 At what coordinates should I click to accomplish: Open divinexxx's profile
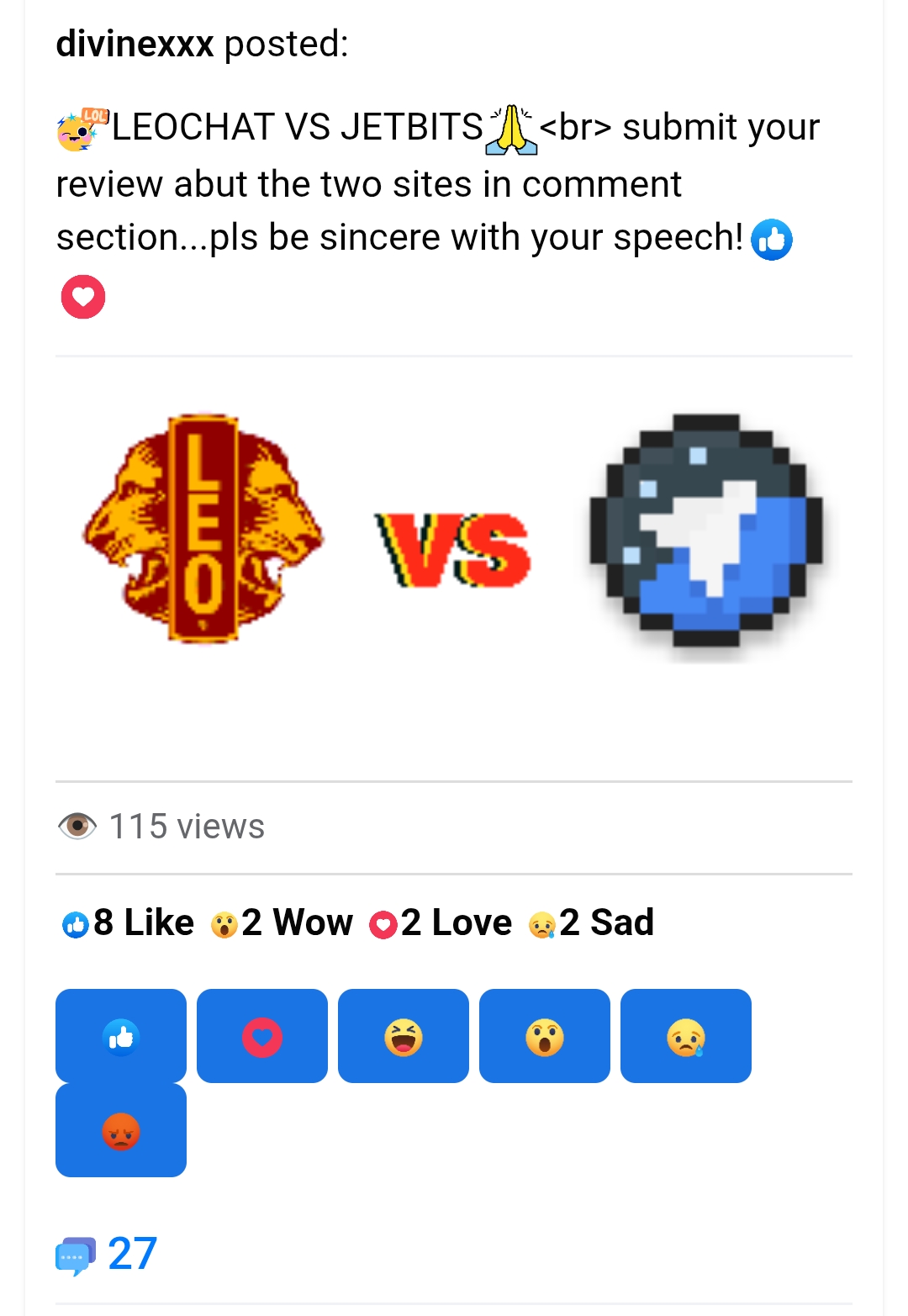tap(135, 44)
